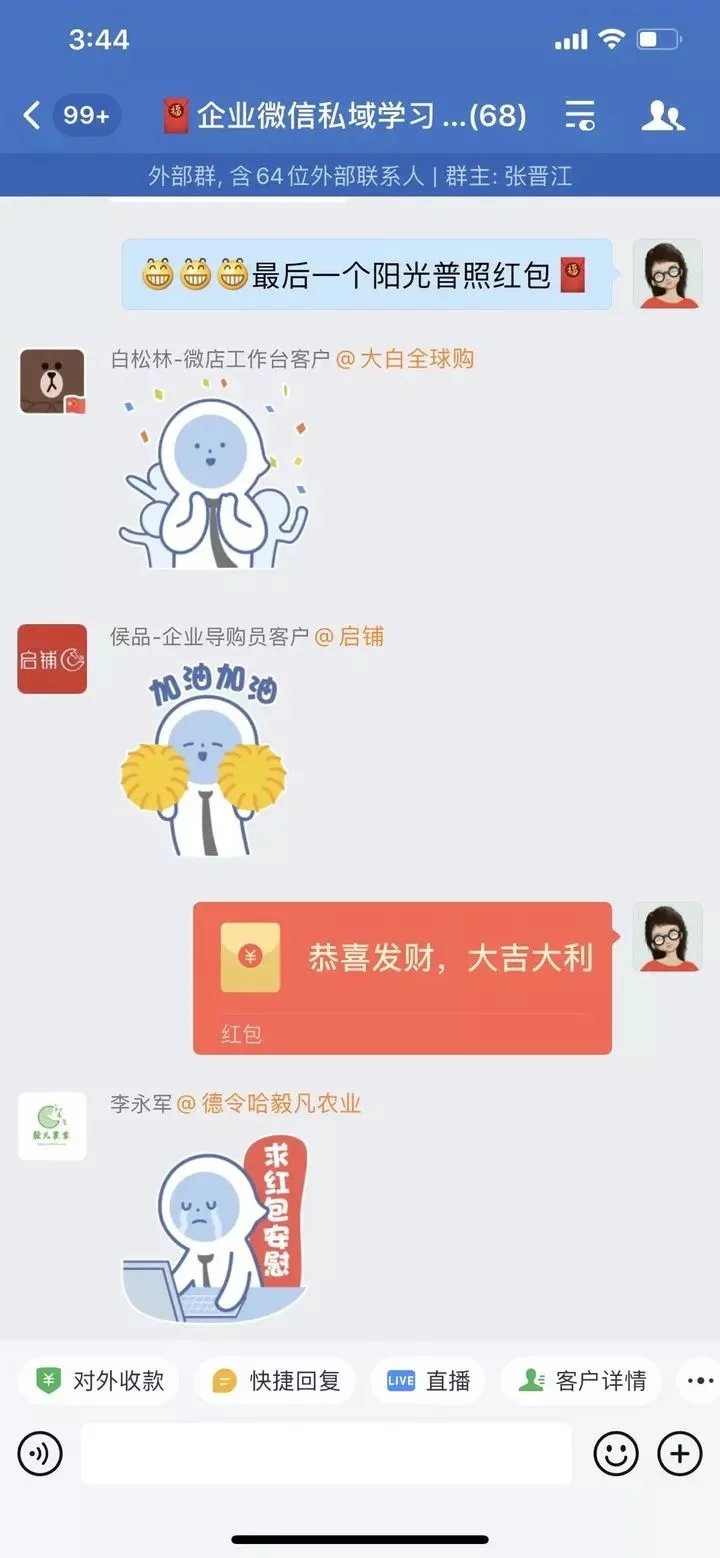This screenshot has height=1558, width=720.
Task: Open 客户详情 customer details
Action: click(583, 1381)
